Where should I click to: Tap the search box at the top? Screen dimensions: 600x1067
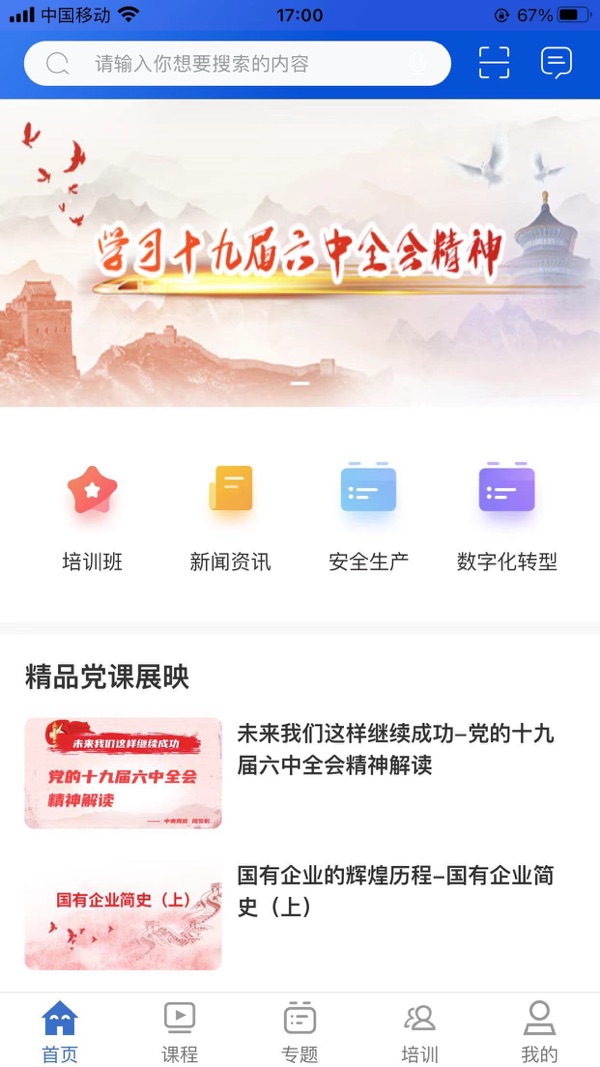point(237,63)
